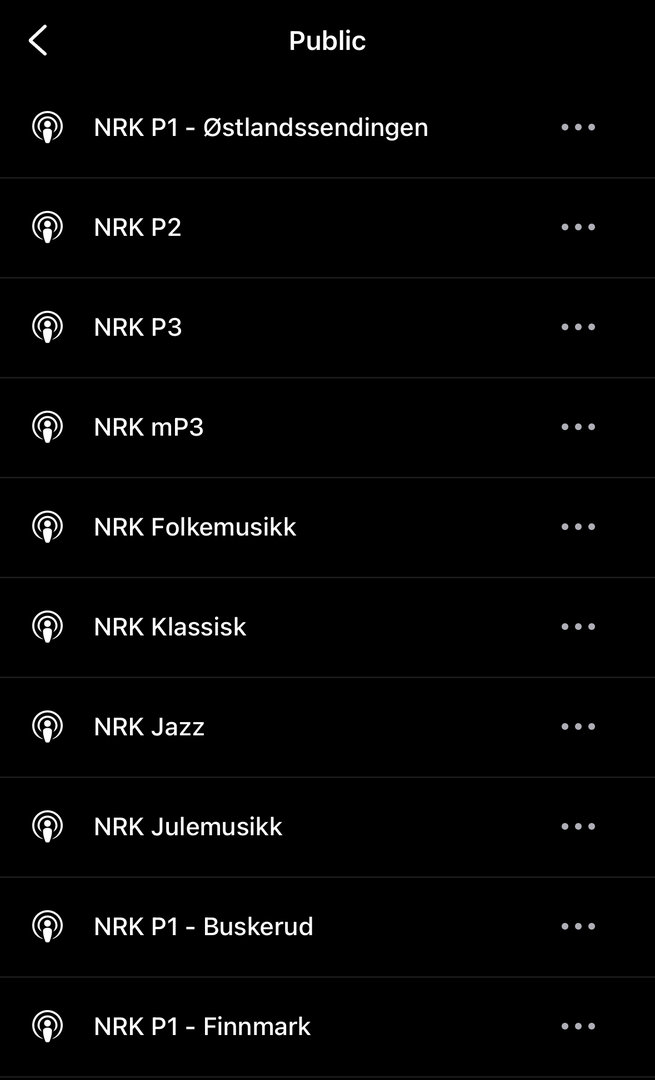Open the NRK P2 station
This screenshot has width=655, height=1080.
138,228
